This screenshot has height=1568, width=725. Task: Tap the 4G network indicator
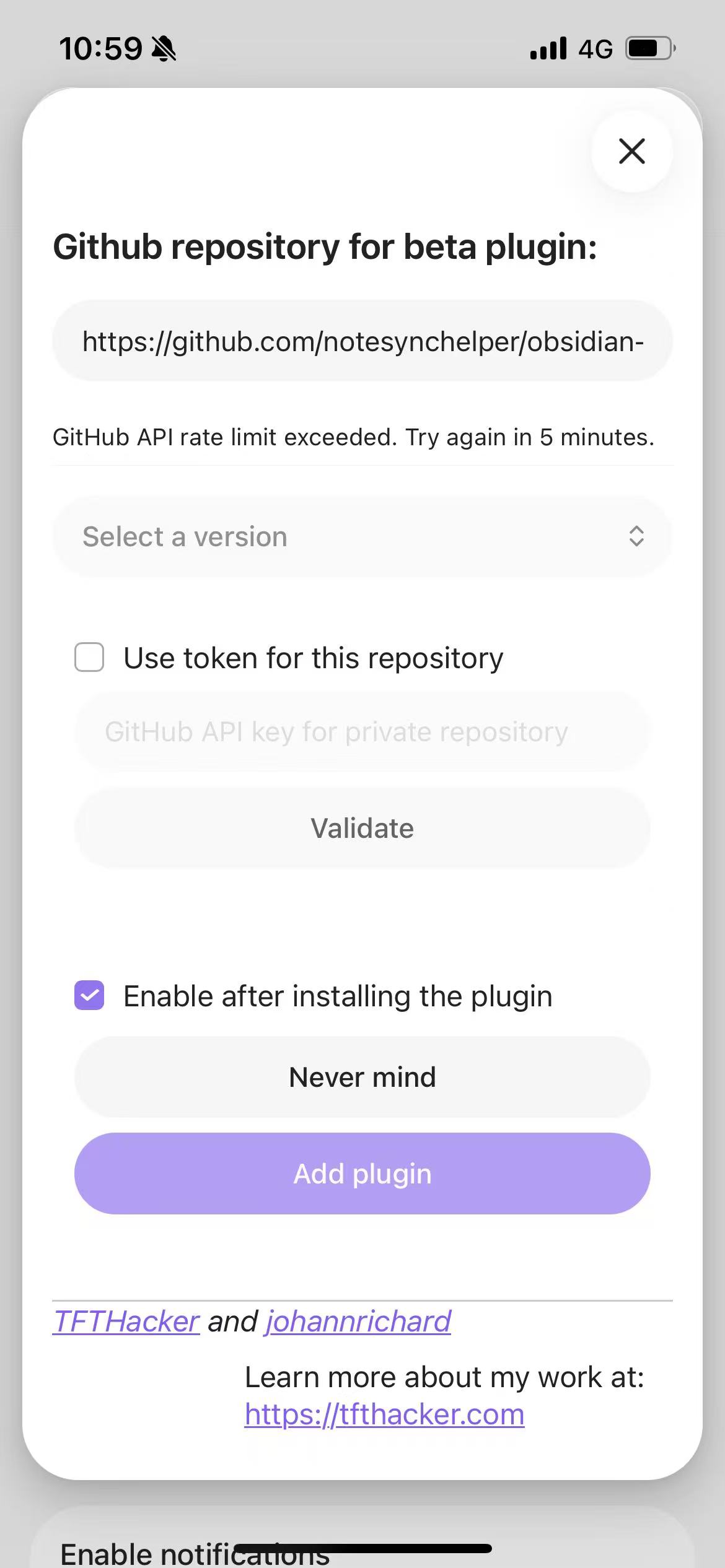point(595,48)
